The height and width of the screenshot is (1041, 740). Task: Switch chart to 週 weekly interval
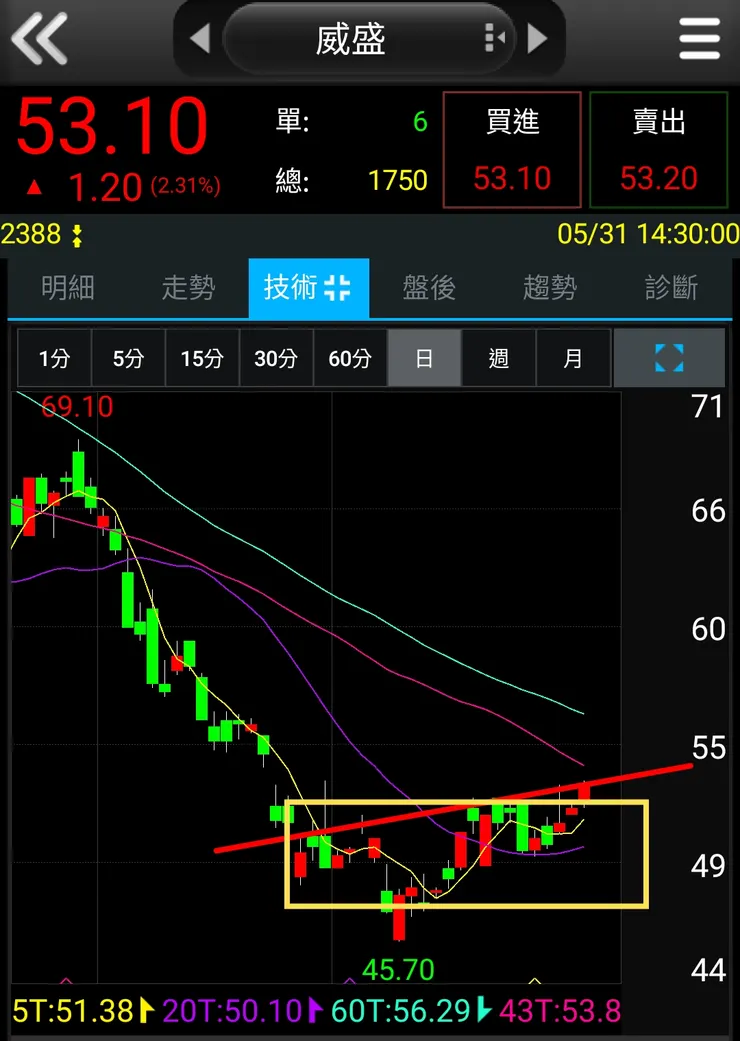point(498,358)
